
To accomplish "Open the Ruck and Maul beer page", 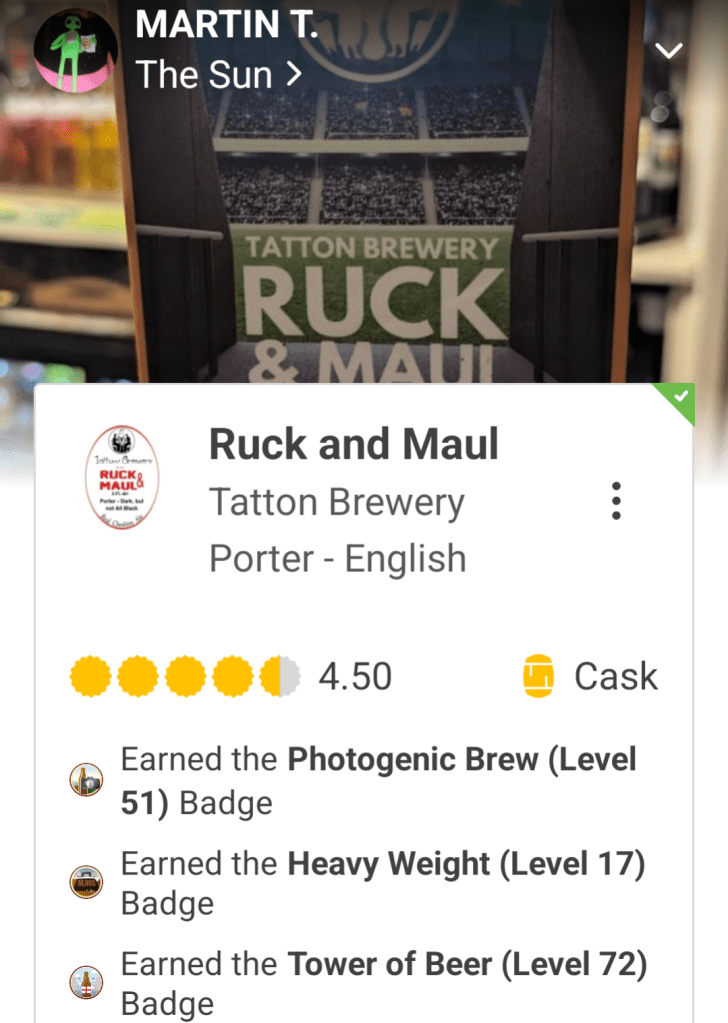I will (353, 444).
